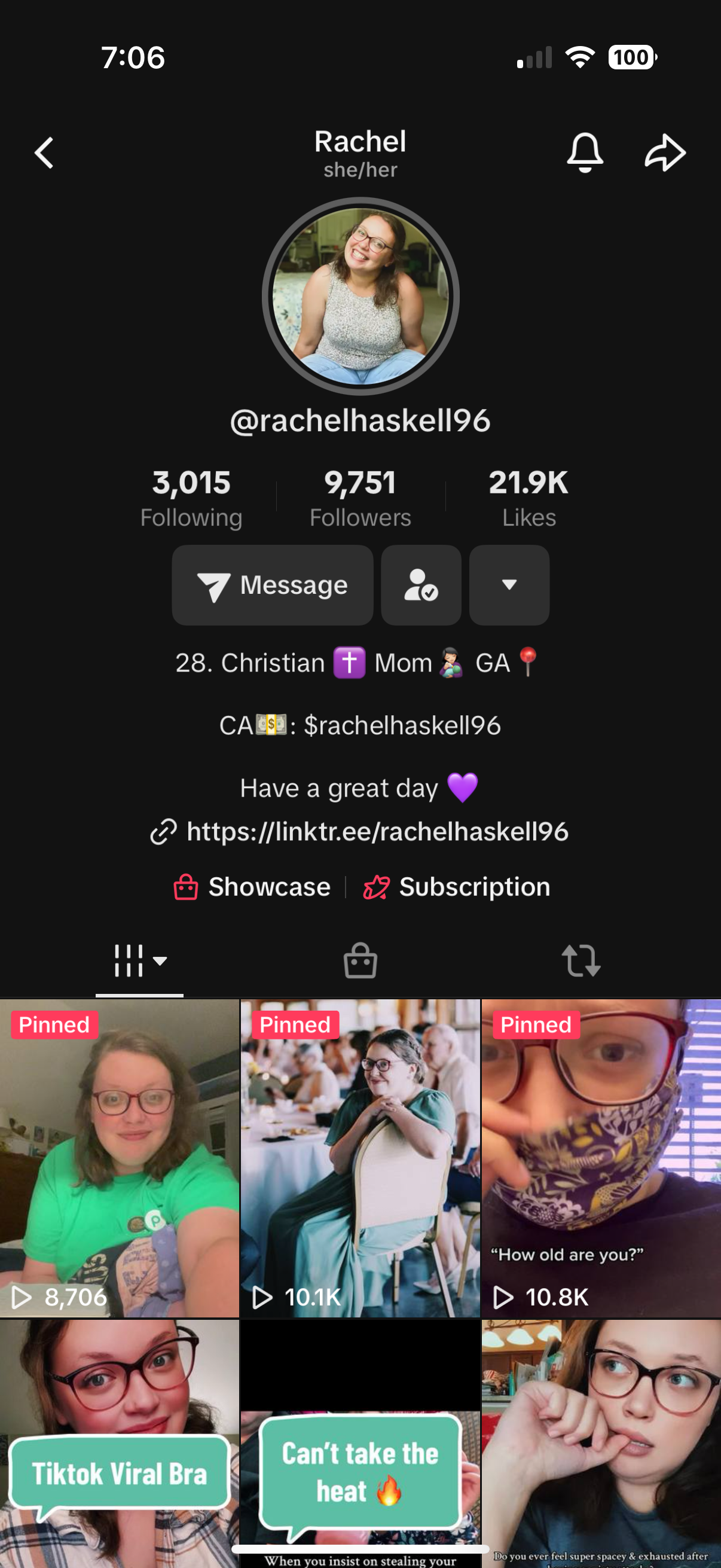View the Followers list
Viewport: 721px width, 1568px height.
point(360,498)
